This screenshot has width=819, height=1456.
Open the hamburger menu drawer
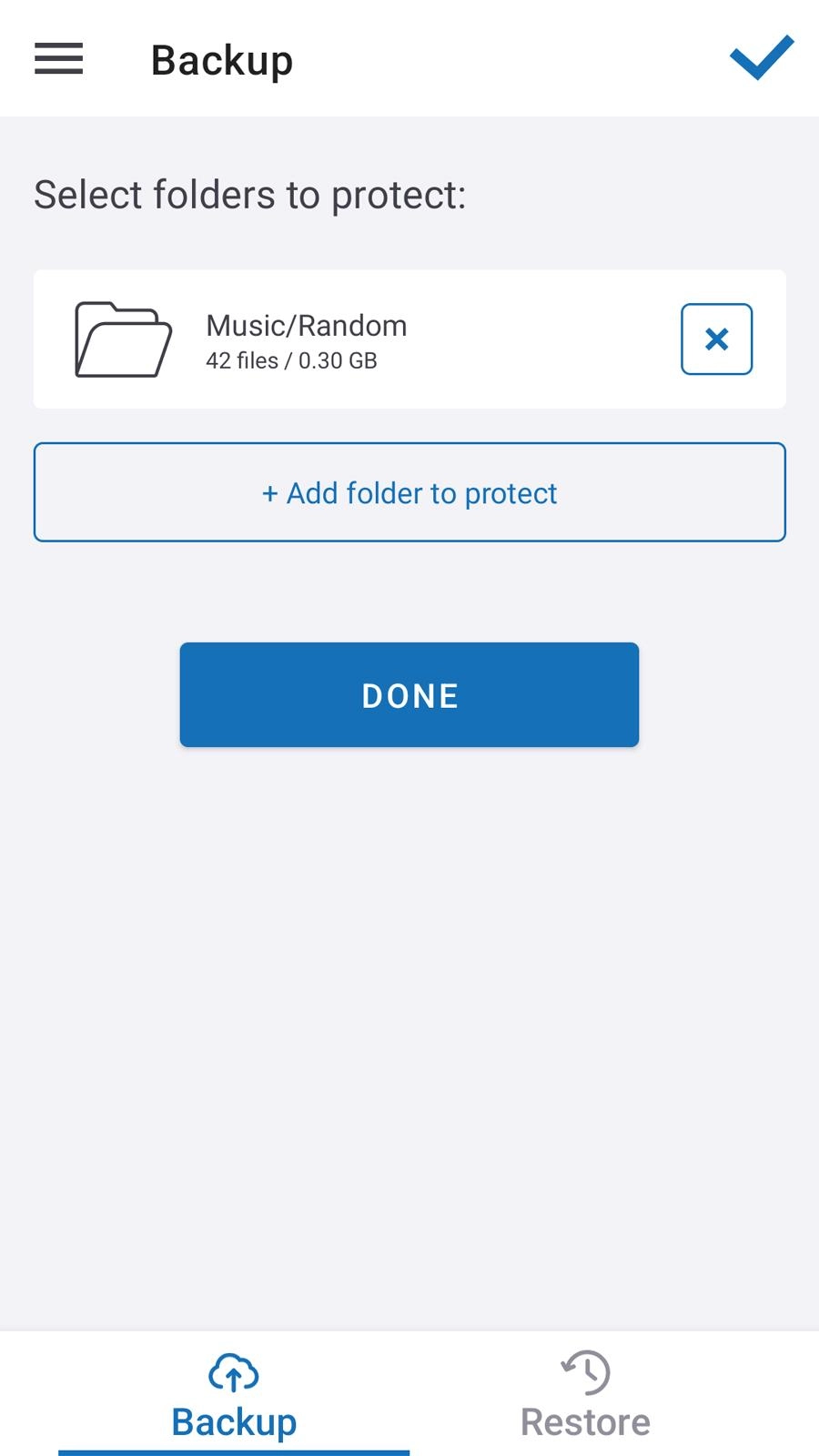59,59
